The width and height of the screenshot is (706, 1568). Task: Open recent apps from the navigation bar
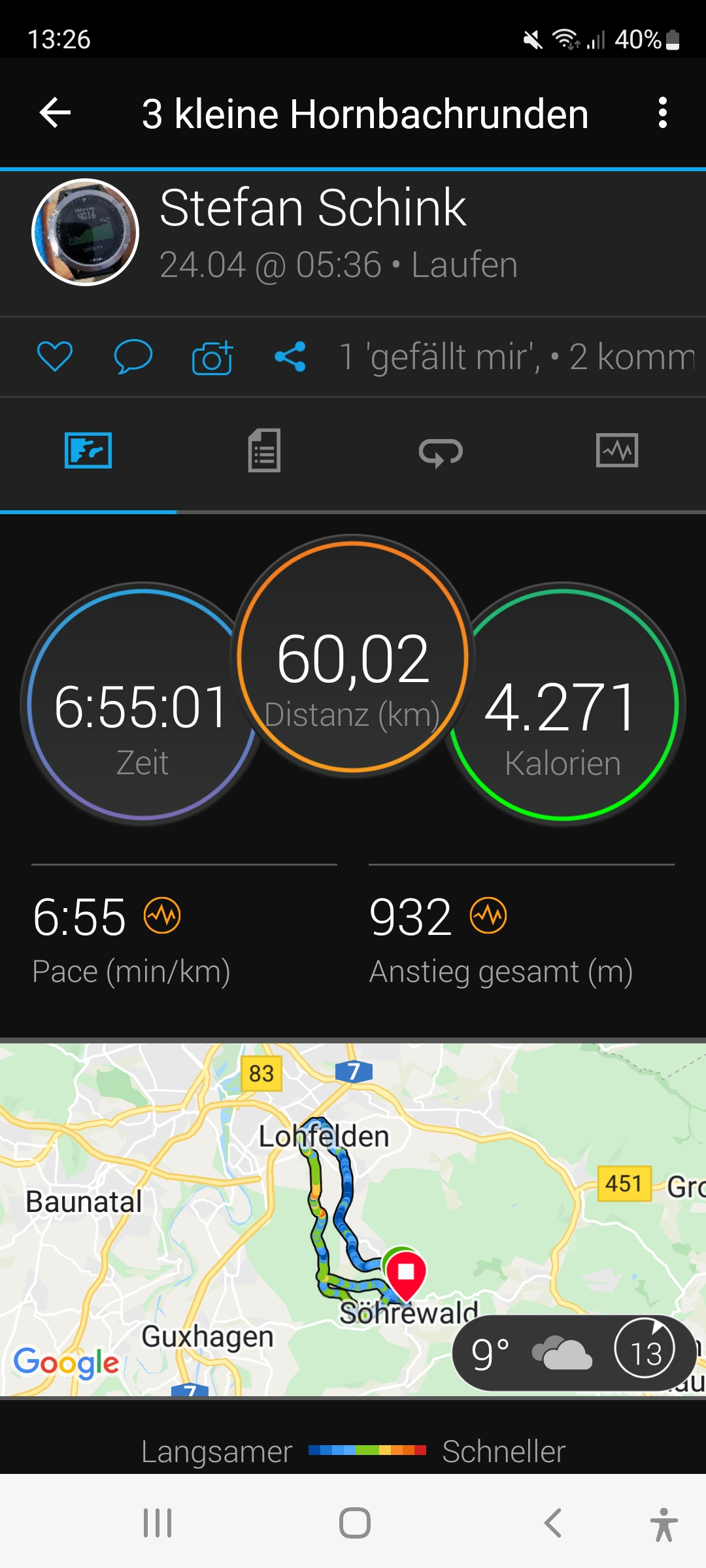tap(158, 1523)
